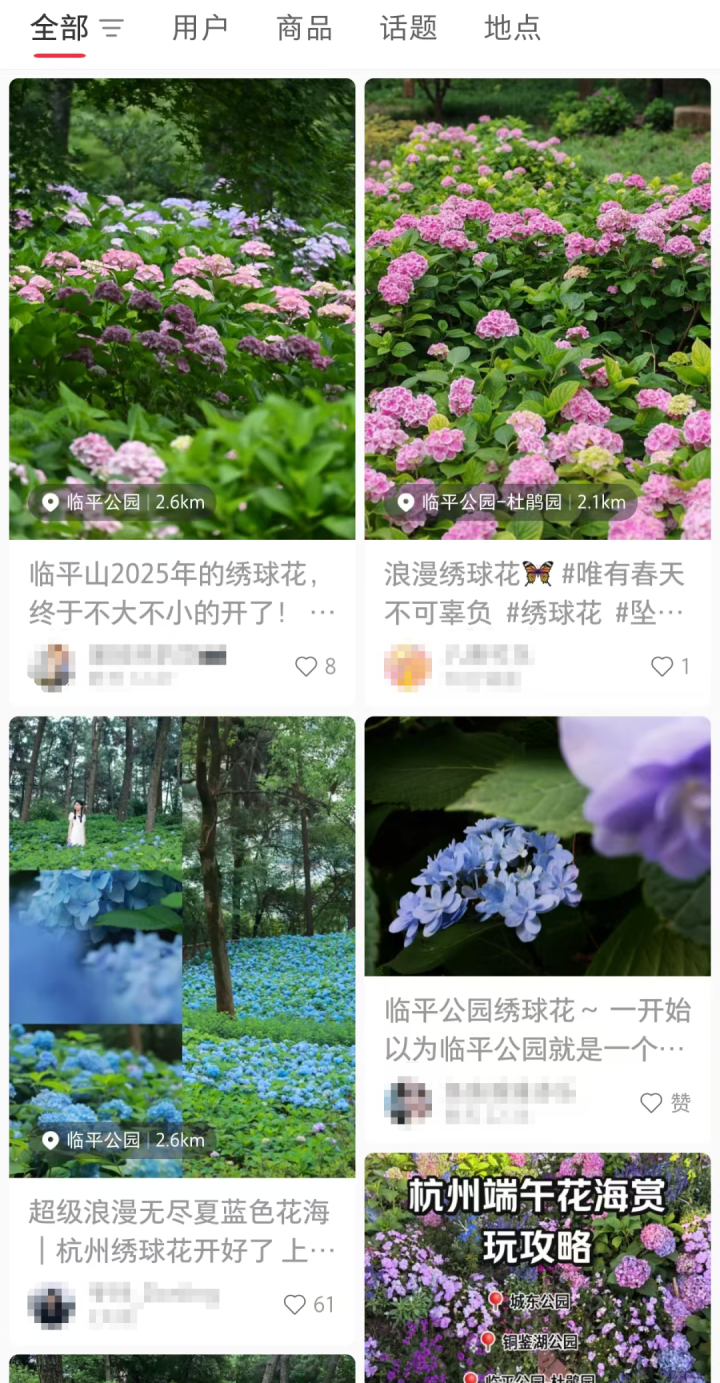The width and height of the screenshot is (720, 1383).
Task: Click the location pin on 临平公园 post
Action: pyautogui.click(x=51, y=503)
